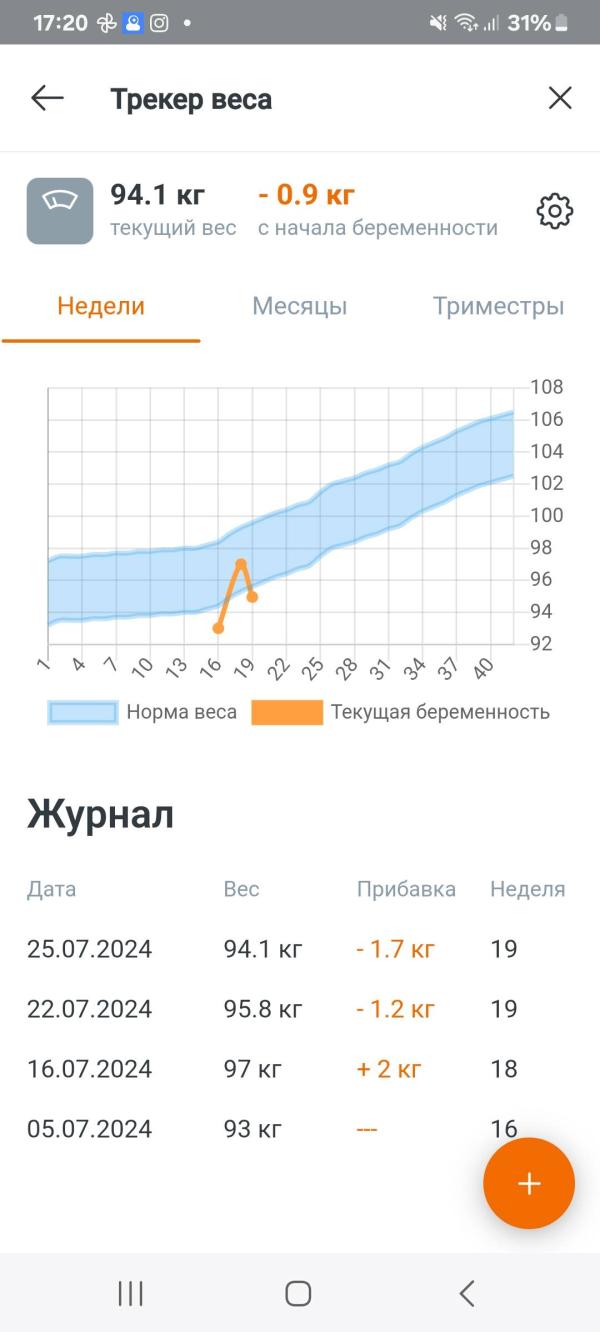Switch to the Триместры tab
Image resolution: width=600 pixels, height=1332 pixels.
498,306
